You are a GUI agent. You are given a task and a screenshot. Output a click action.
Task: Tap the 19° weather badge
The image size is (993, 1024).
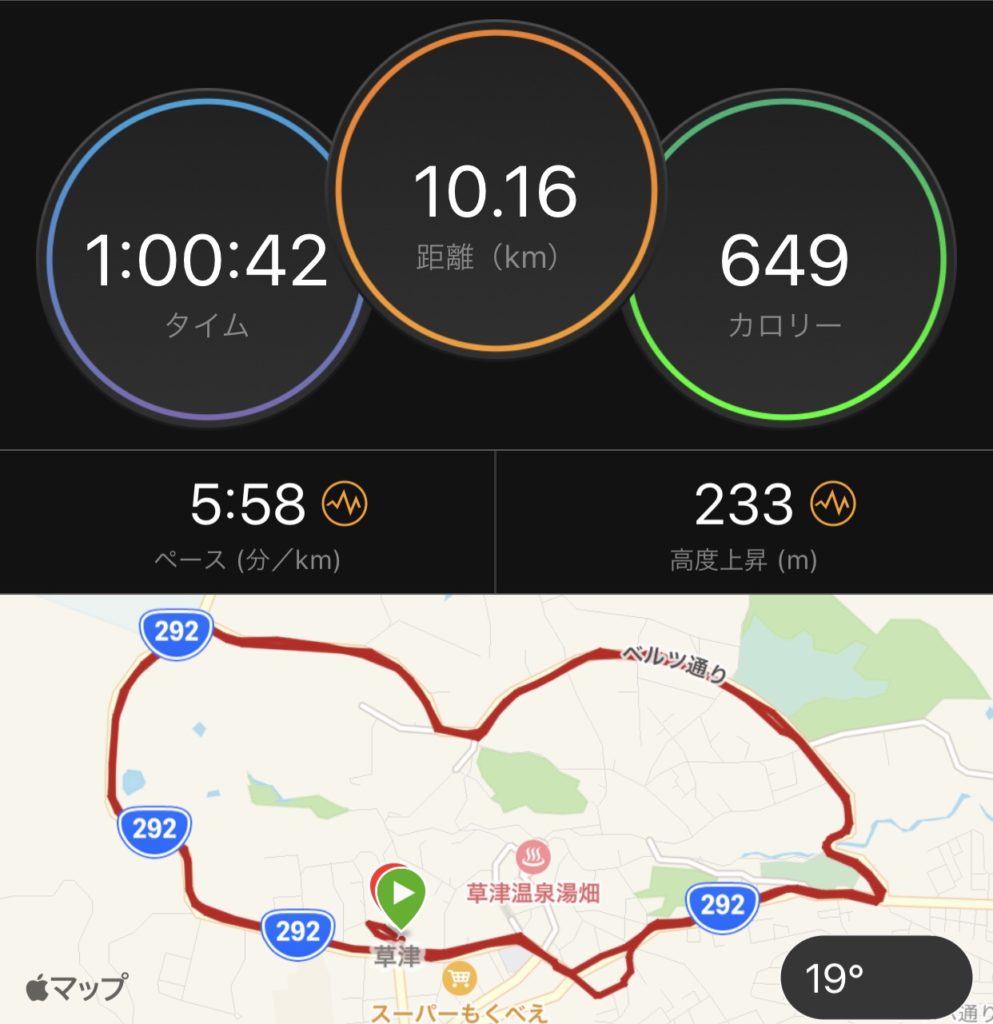coord(876,978)
